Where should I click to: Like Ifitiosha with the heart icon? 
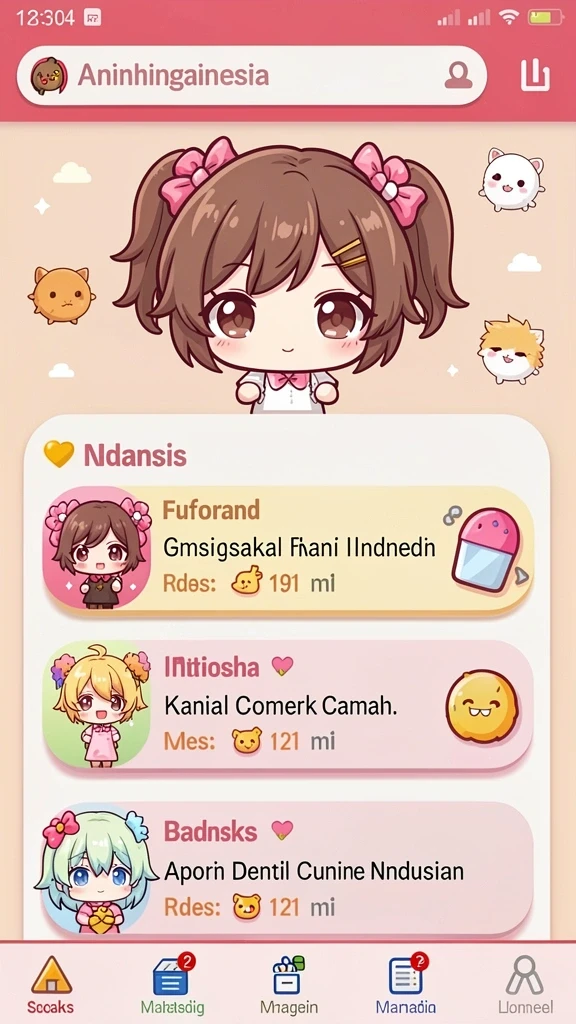tap(282, 665)
